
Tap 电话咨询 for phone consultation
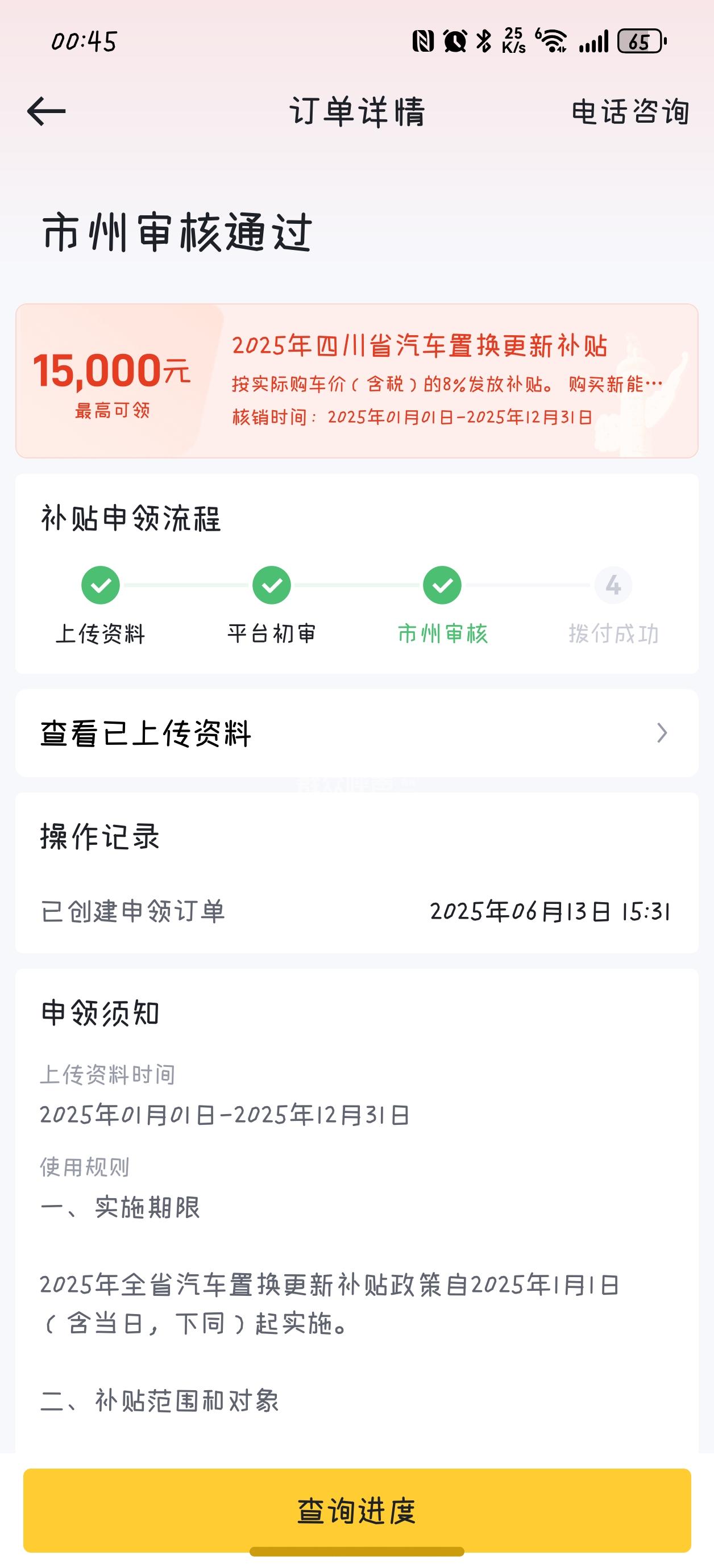[x=630, y=112]
